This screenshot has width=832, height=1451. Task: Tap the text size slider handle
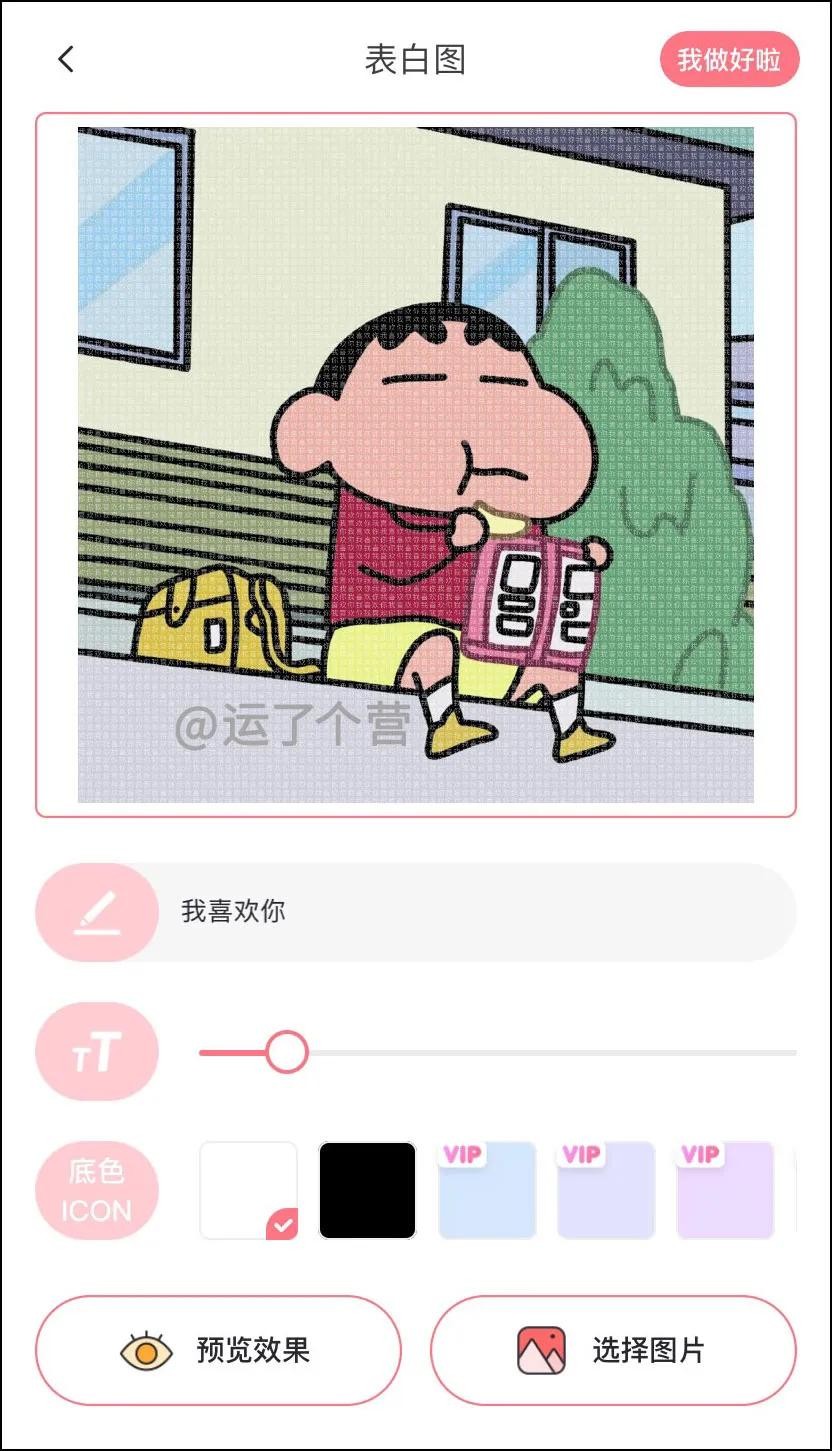(287, 1052)
